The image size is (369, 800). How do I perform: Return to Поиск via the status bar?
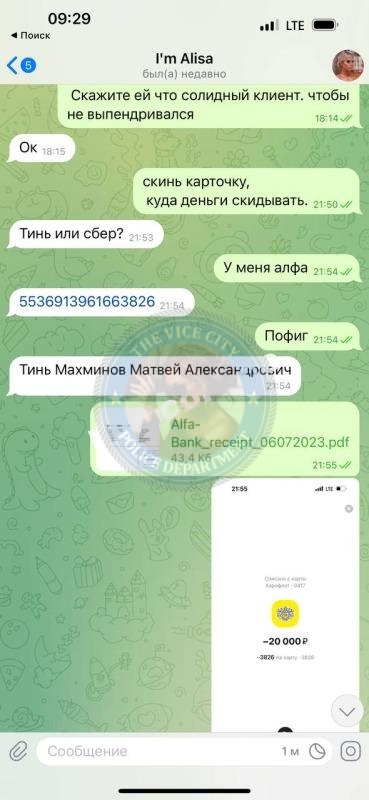coord(30,35)
